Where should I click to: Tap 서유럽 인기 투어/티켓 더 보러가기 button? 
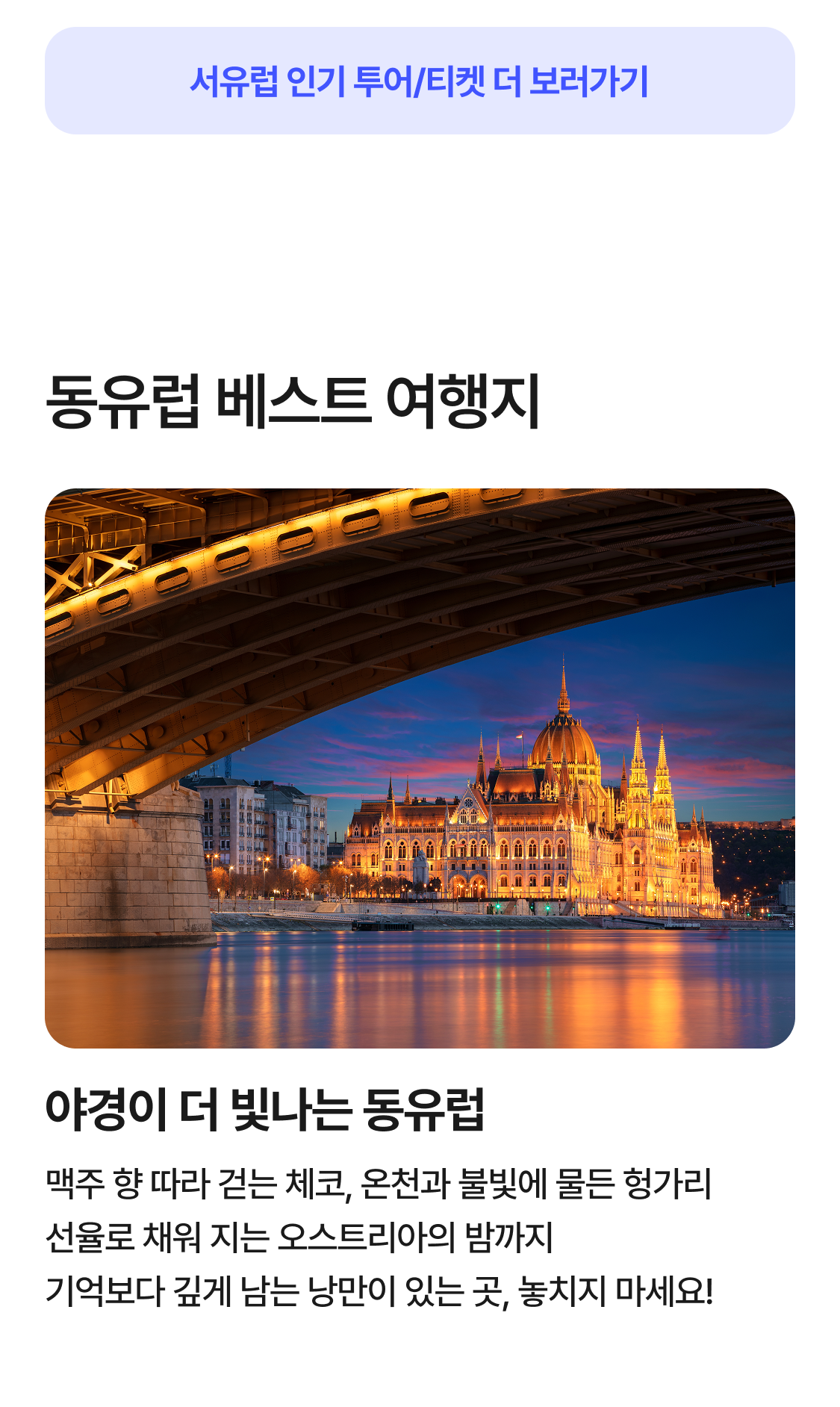(420, 81)
